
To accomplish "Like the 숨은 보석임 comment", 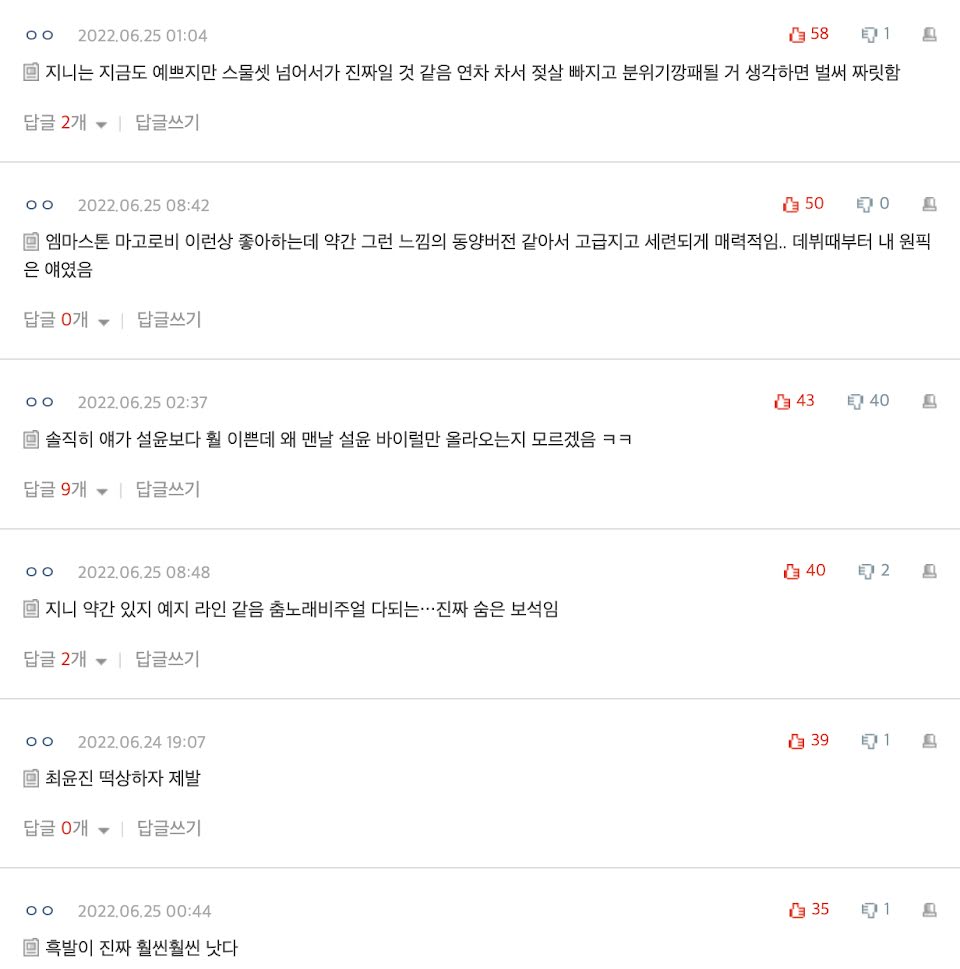I will point(804,570).
